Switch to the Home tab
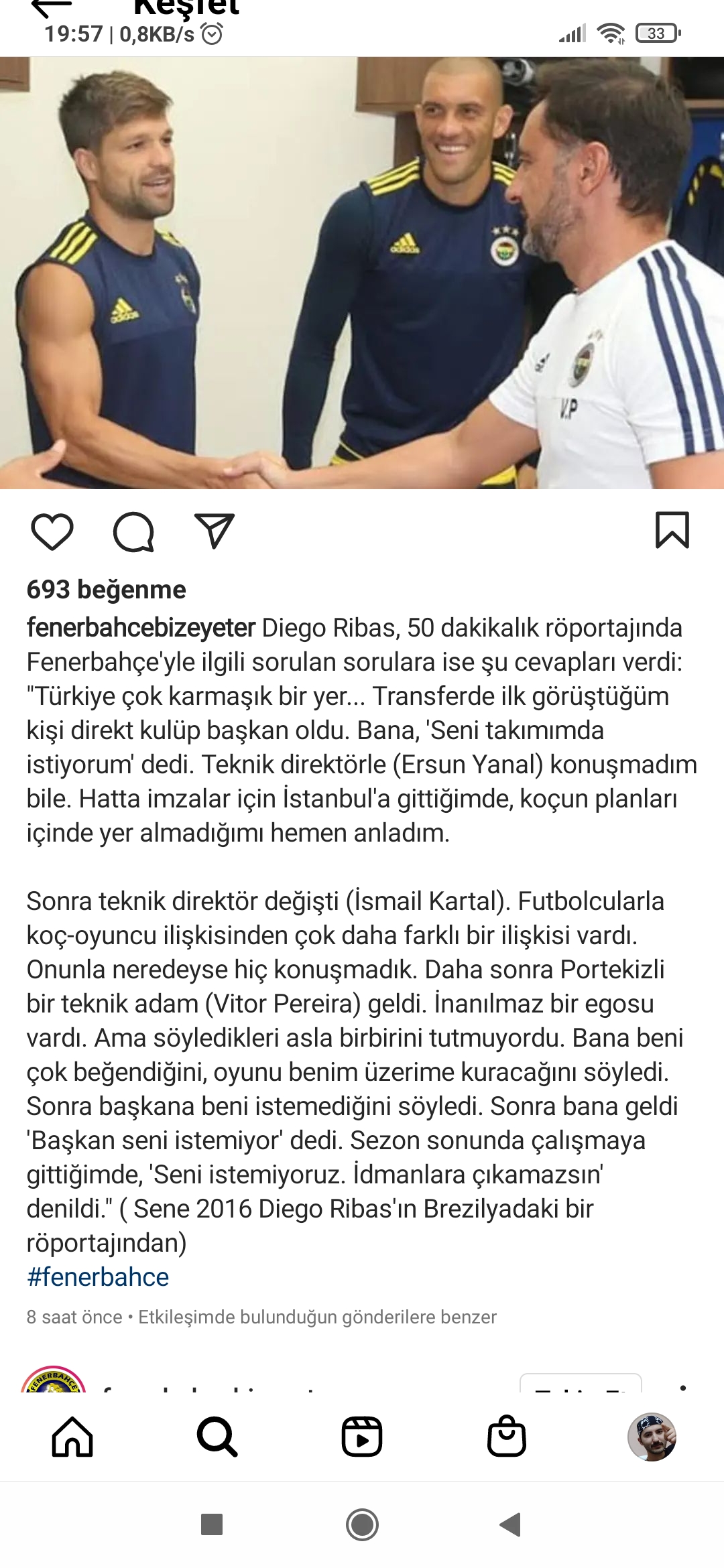724x1568 pixels. tap(72, 1437)
